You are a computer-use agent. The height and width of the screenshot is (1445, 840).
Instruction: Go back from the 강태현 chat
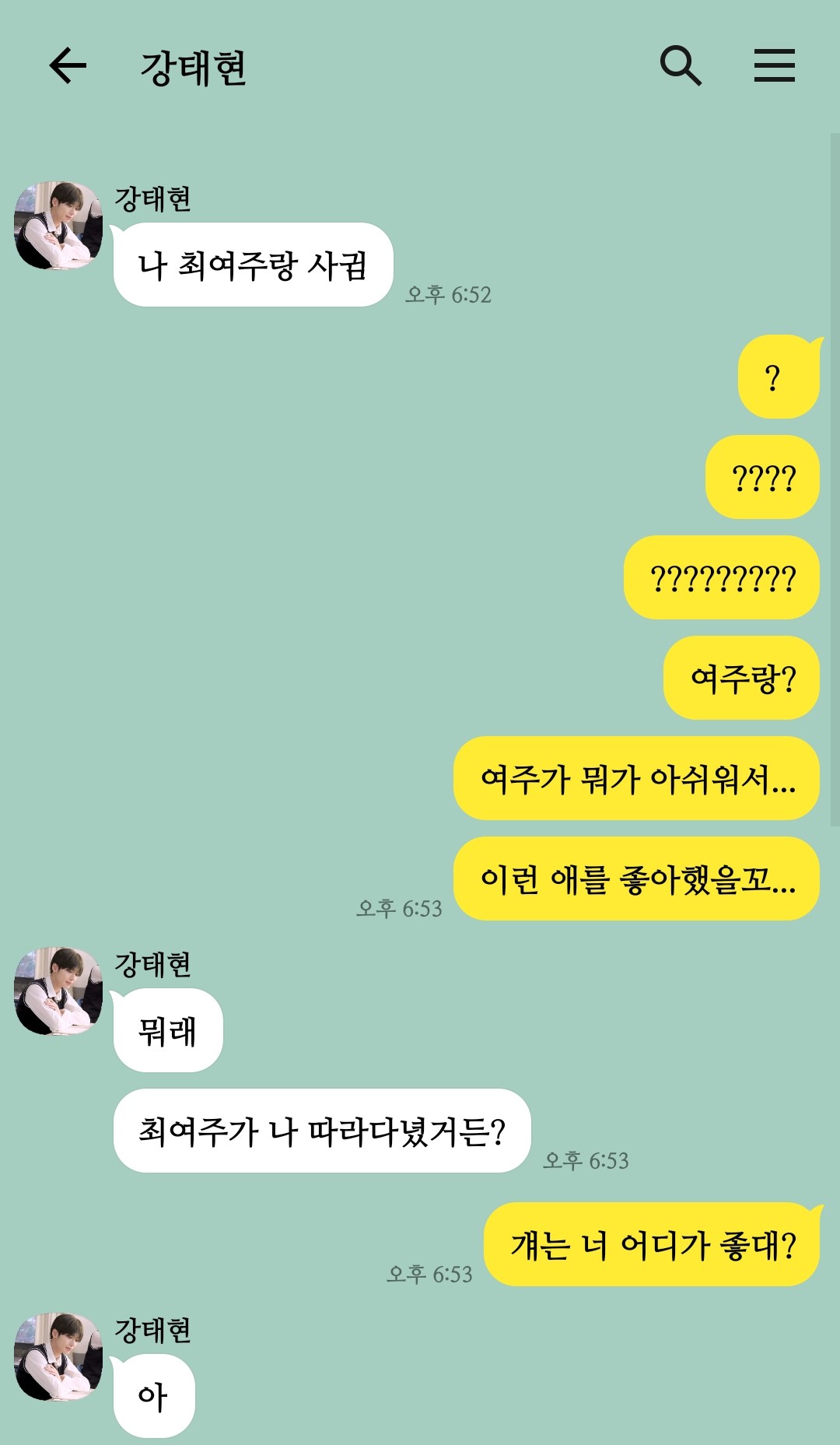click(x=68, y=65)
